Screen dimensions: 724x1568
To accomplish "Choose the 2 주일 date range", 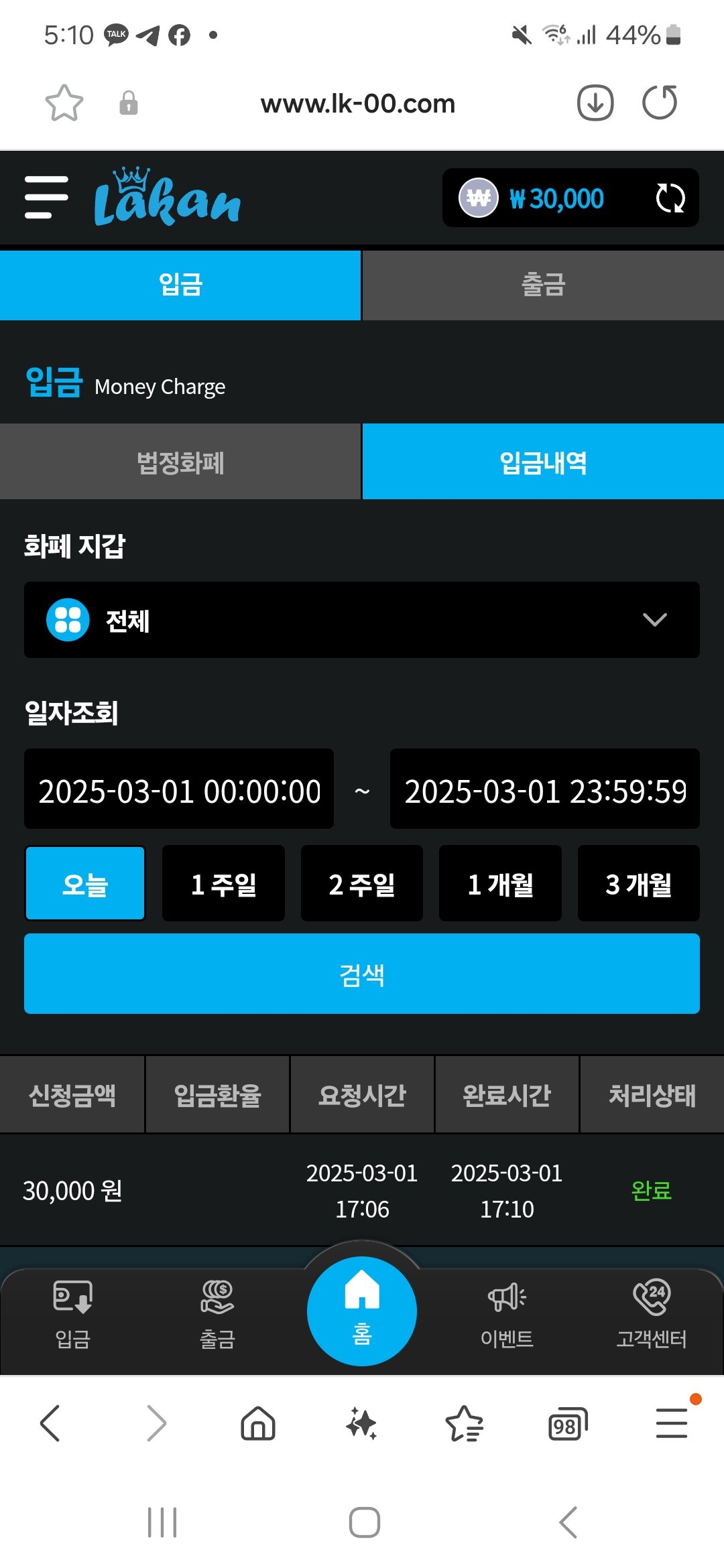I will 361,883.
